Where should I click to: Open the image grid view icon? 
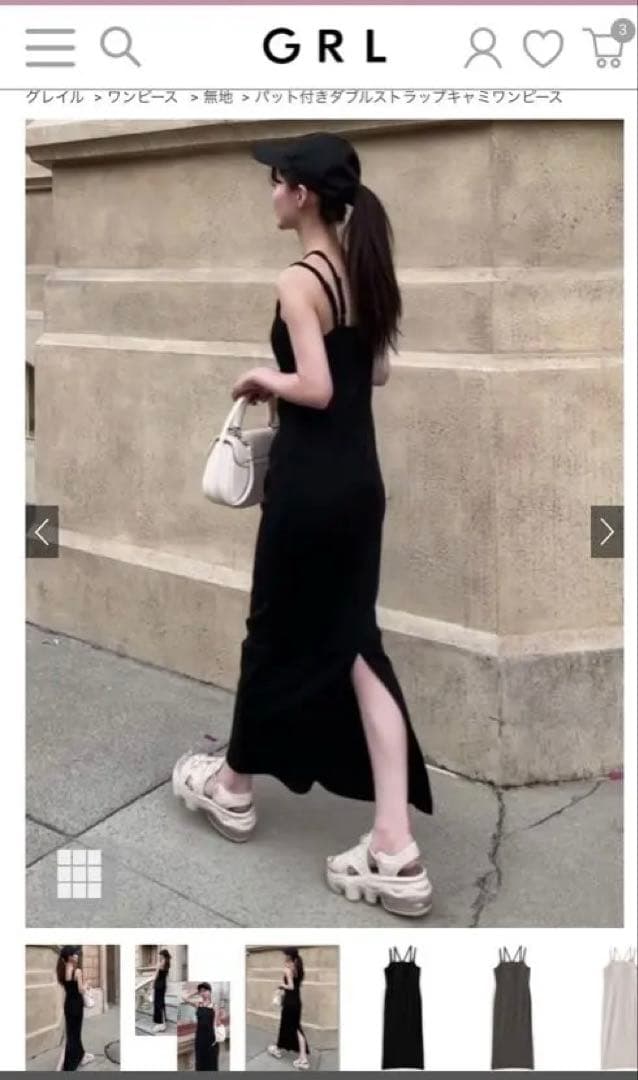pyautogui.click(x=79, y=874)
